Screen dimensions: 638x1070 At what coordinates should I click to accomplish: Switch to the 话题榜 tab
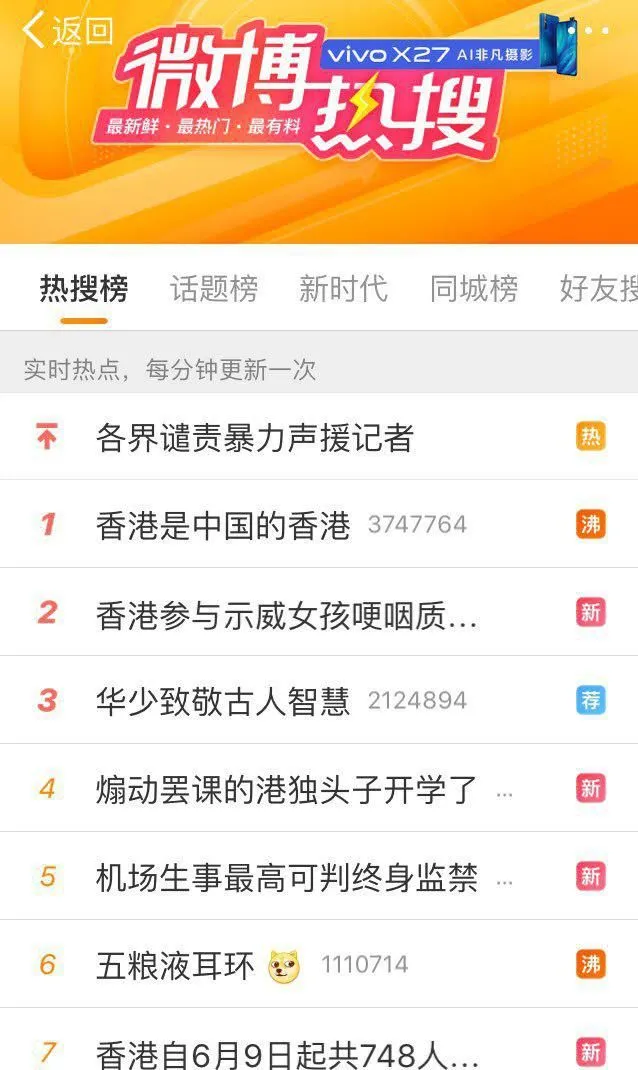[214, 289]
